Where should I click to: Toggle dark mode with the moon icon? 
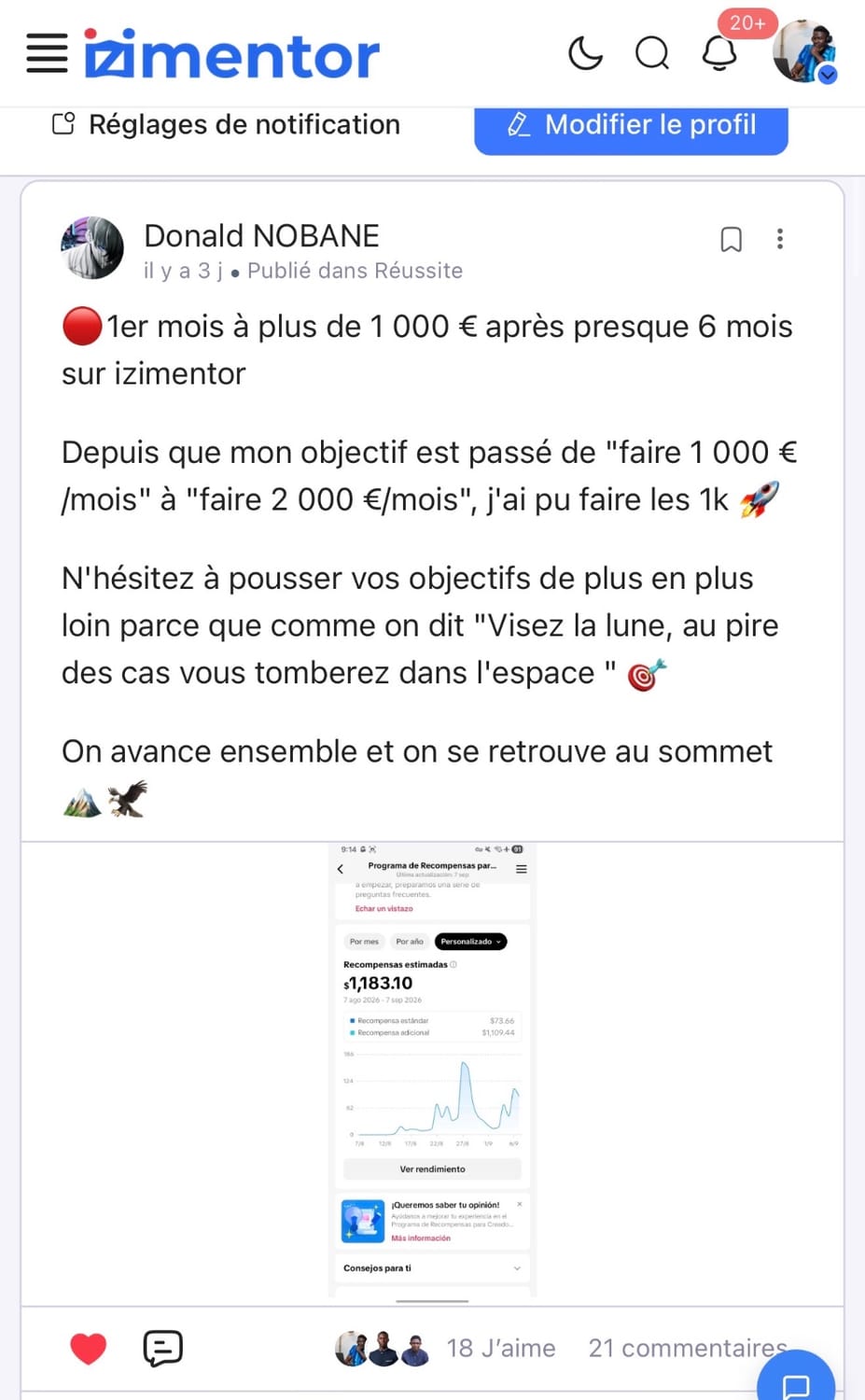(x=586, y=53)
